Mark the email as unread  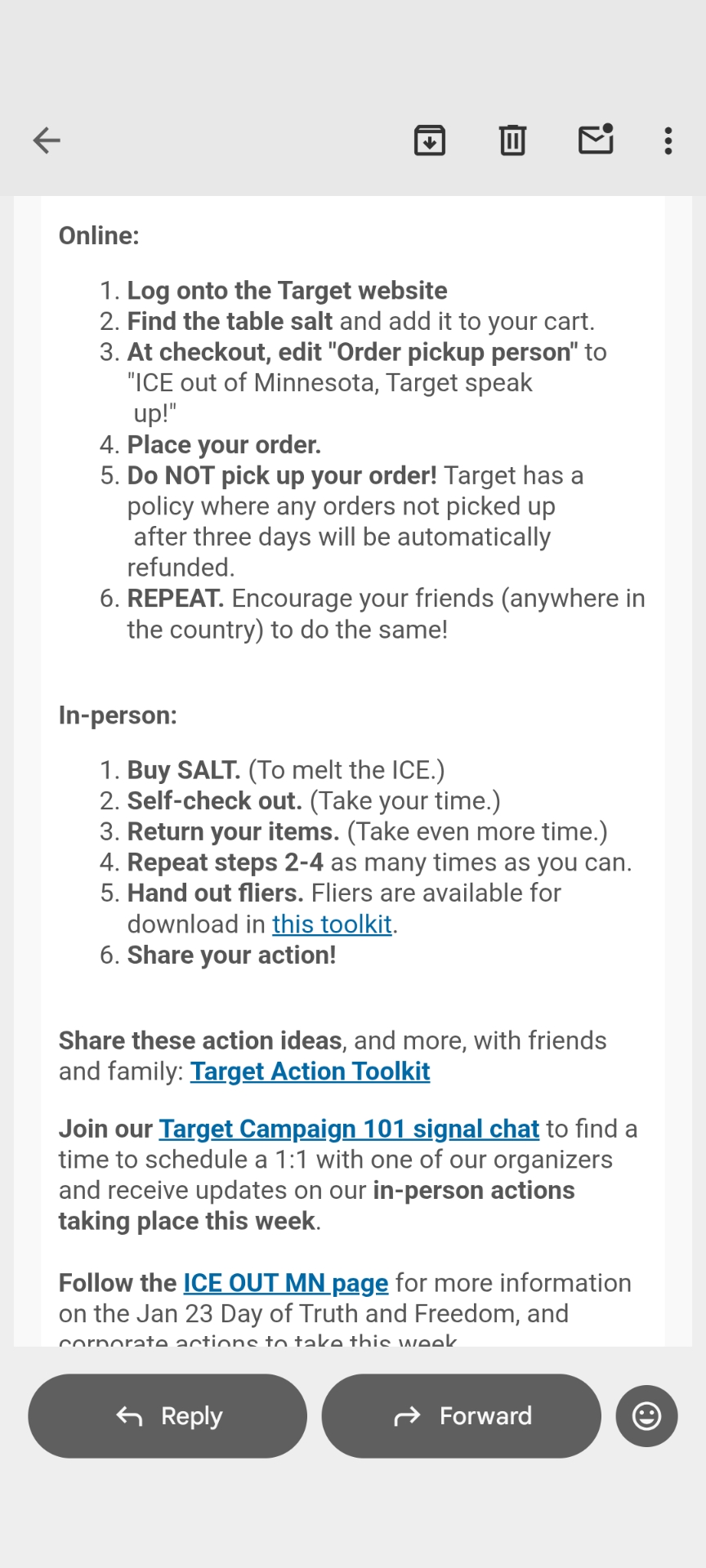596,140
